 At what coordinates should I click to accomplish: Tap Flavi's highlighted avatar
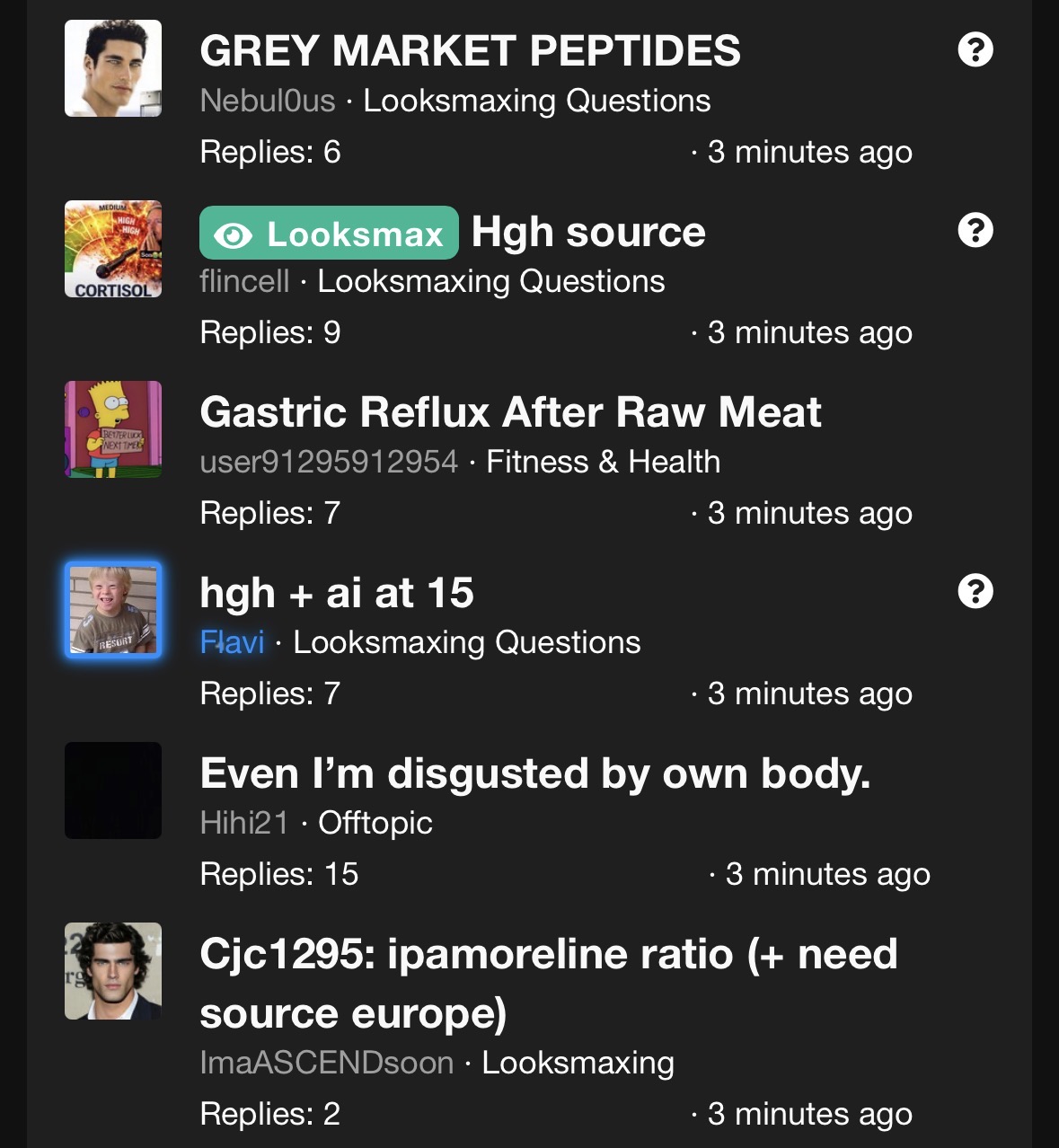click(x=113, y=610)
